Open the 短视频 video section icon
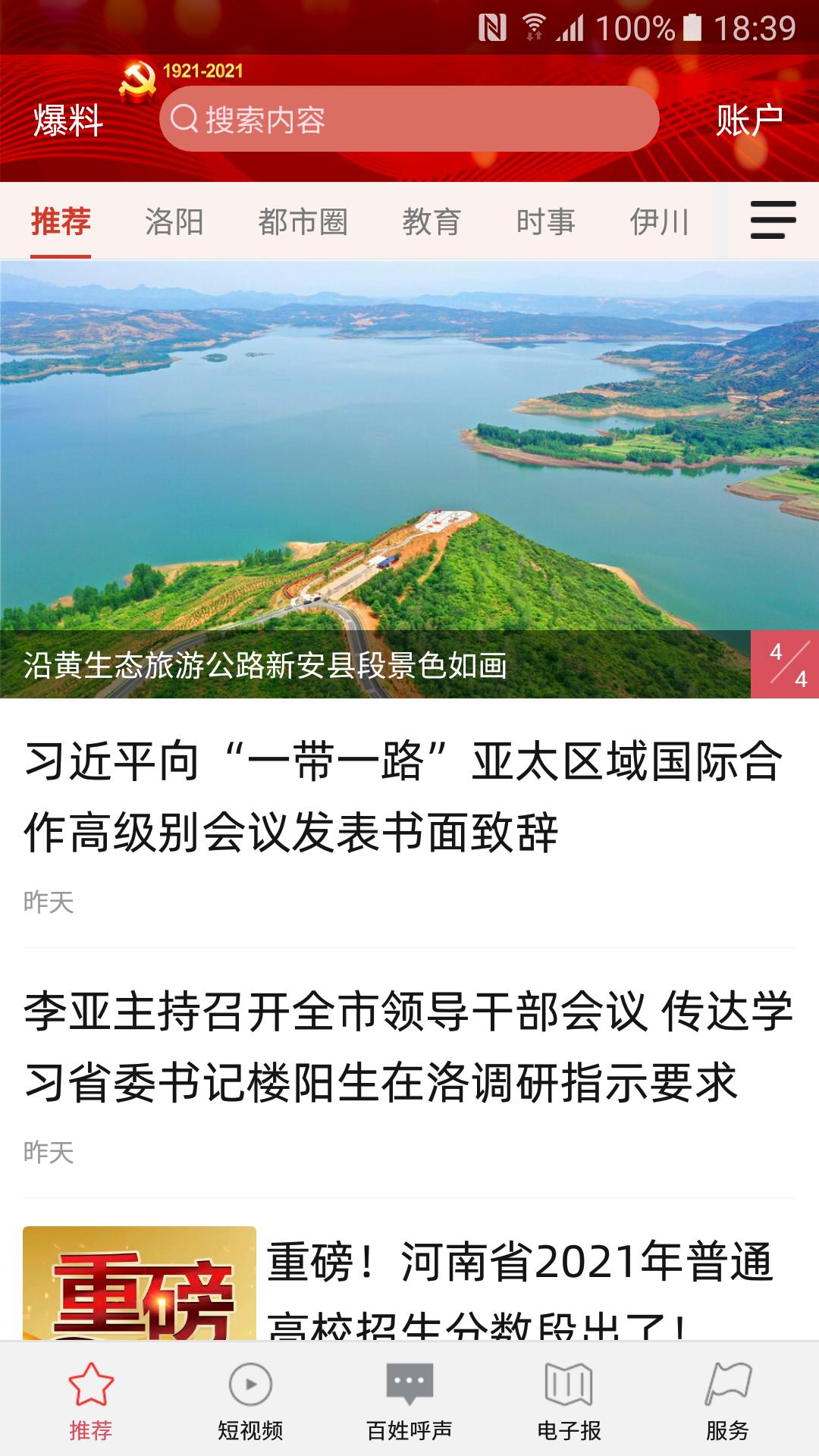 (x=249, y=1399)
